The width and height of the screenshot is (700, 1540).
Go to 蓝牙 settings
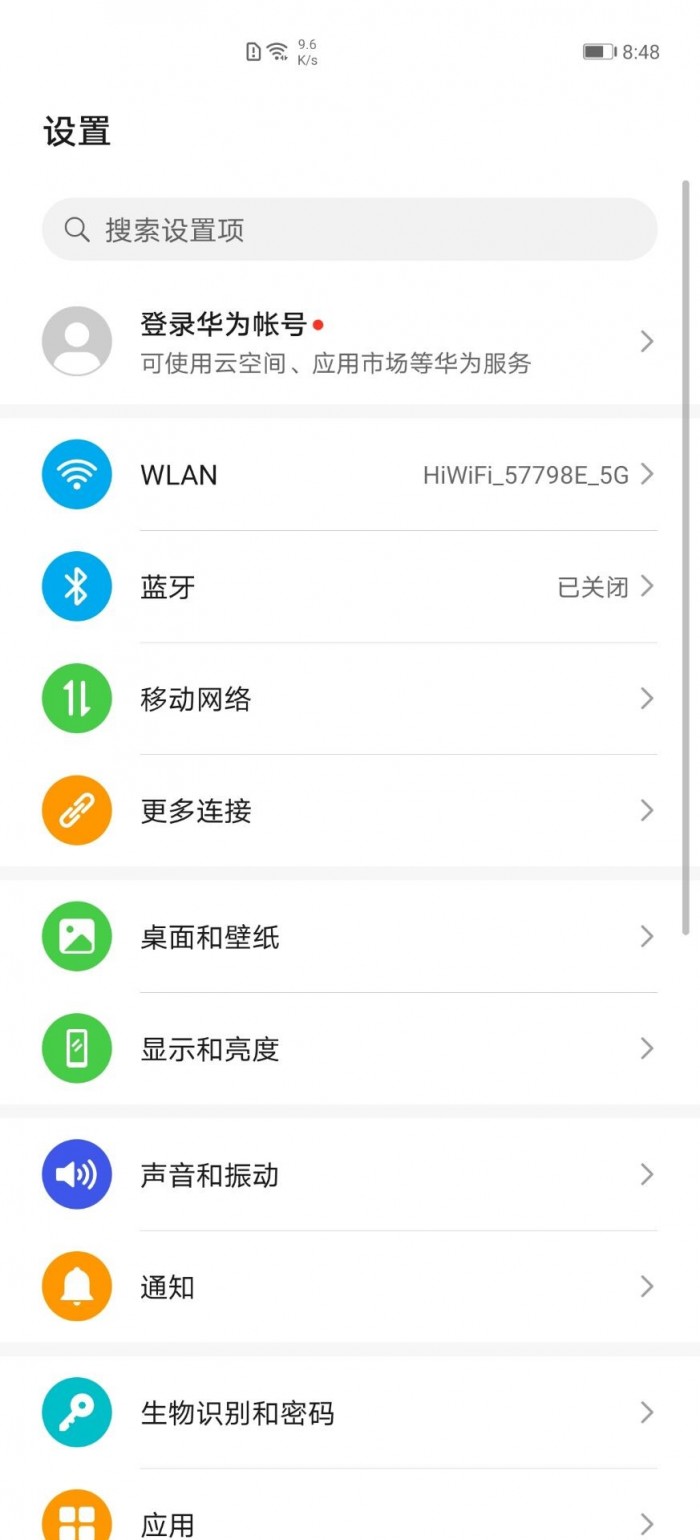tap(350, 587)
